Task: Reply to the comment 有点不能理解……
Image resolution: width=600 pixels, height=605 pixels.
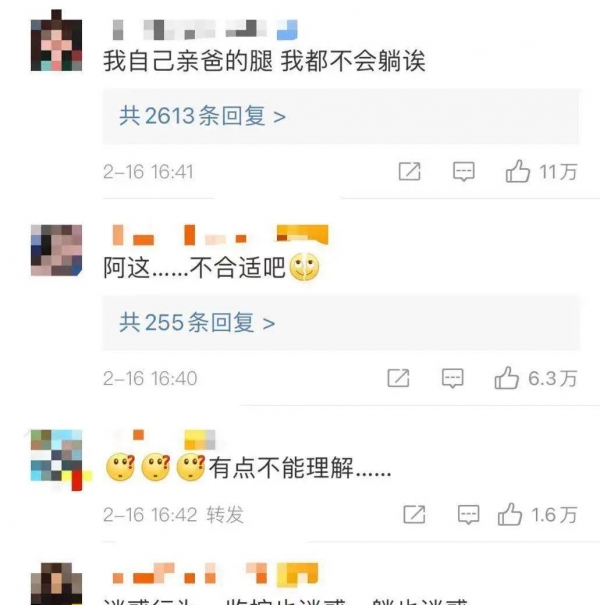Action: coord(468,515)
